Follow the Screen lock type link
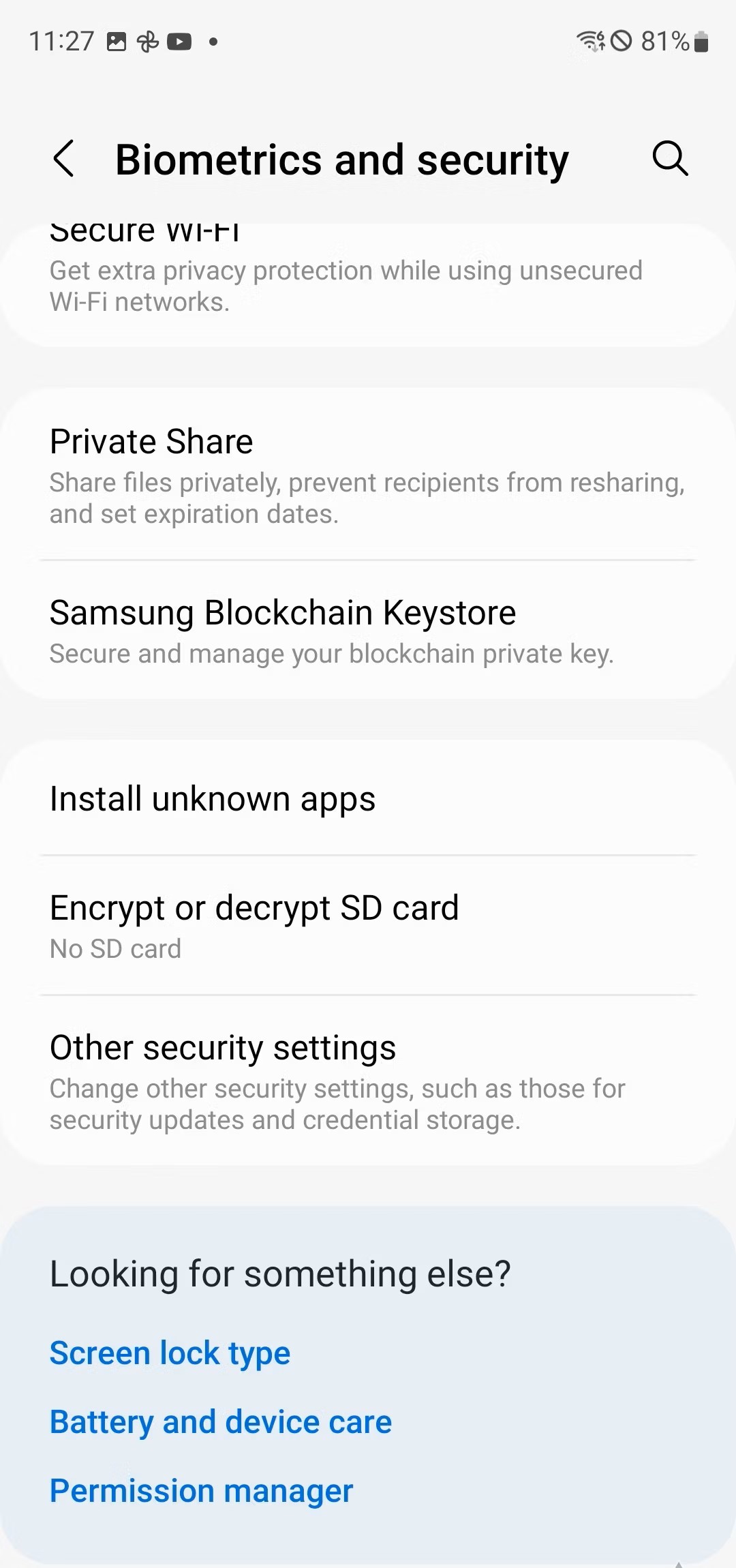The width and height of the screenshot is (736, 1568). tap(170, 1353)
